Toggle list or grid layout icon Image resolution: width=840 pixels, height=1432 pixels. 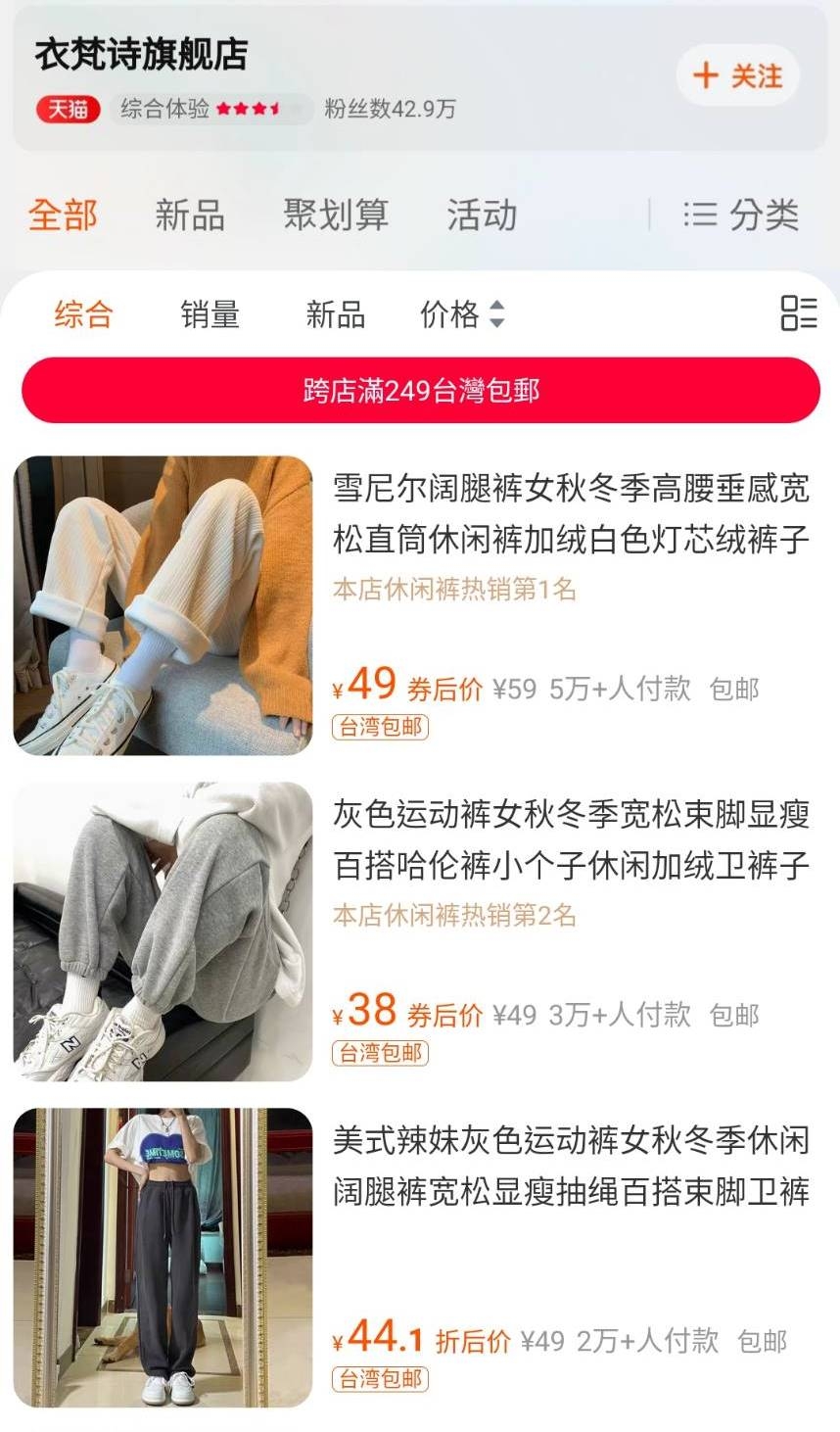[798, 313]
